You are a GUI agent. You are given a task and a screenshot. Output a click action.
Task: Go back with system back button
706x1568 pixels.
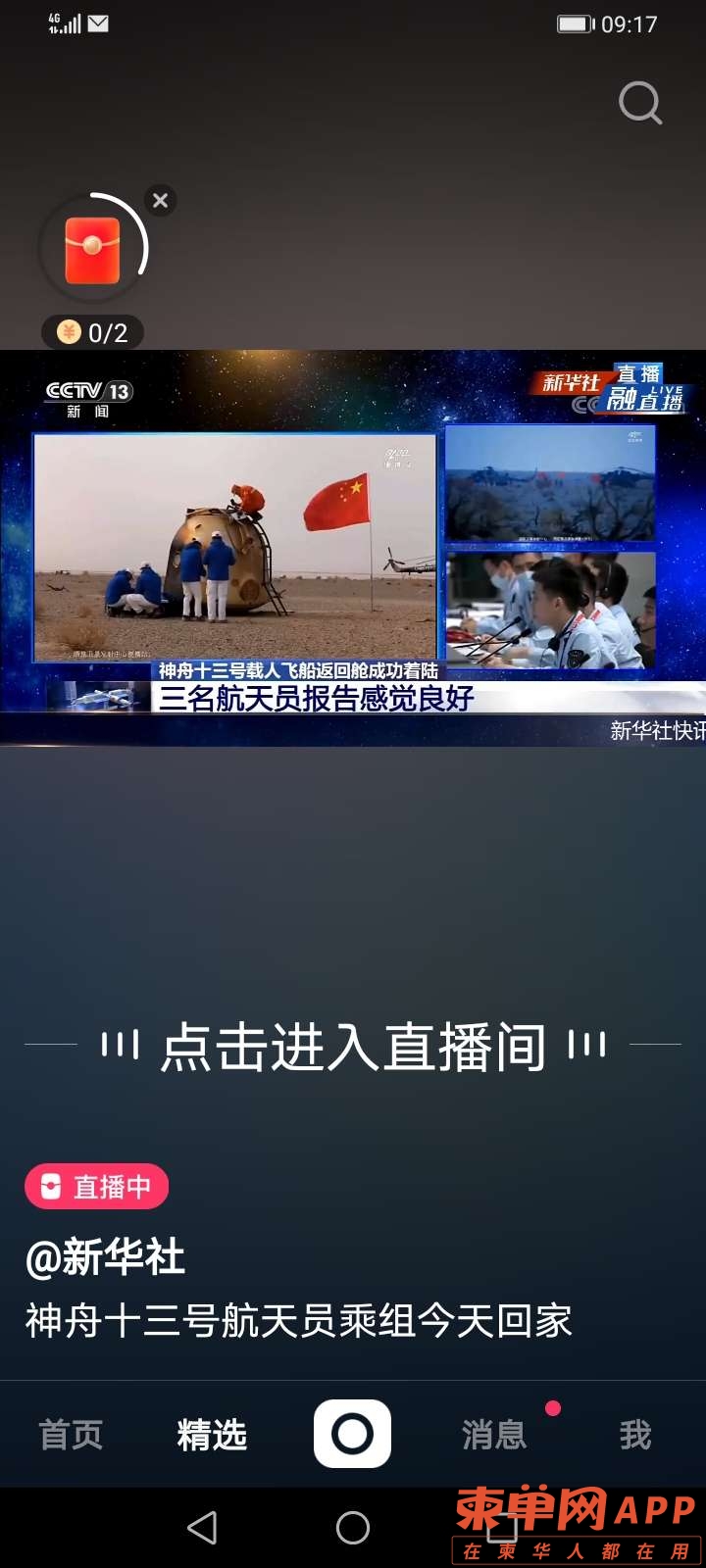[x=202, y=1527]
